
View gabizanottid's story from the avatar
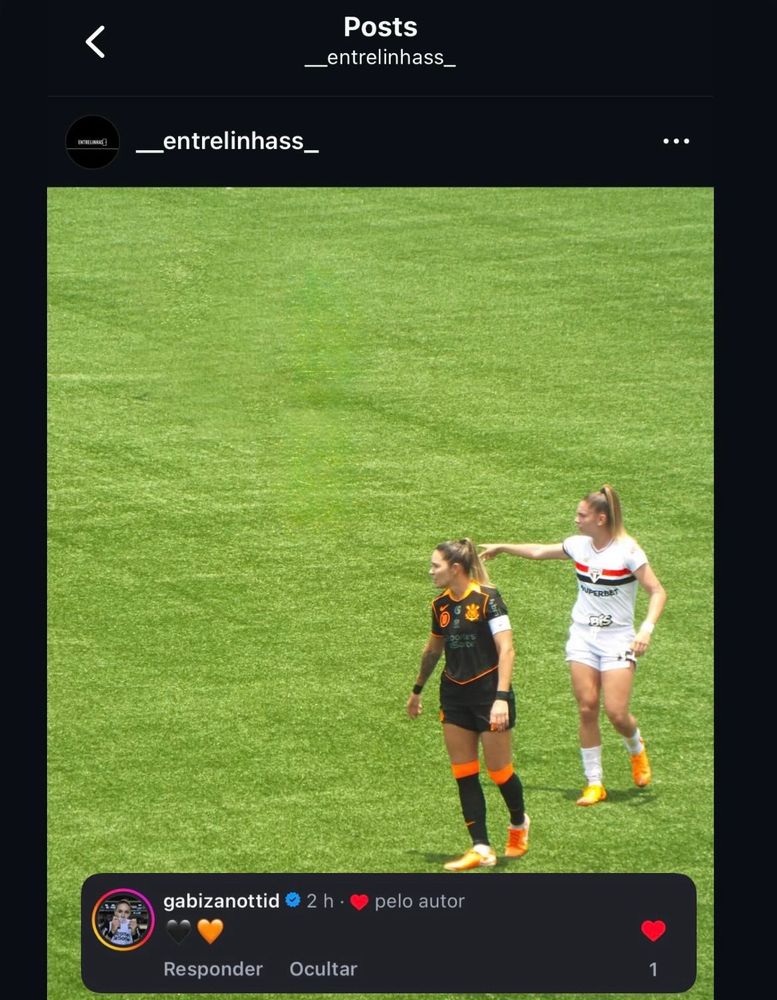pyautogui.click(x=123, y=919)
